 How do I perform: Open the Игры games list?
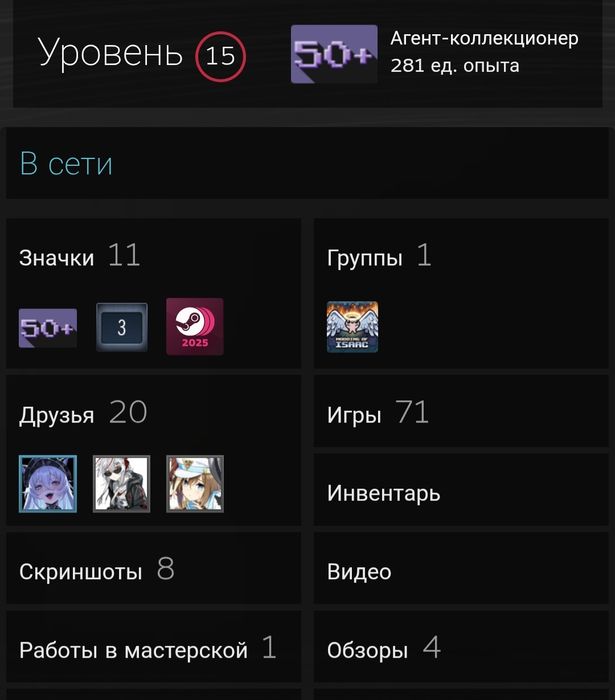click(x=355, y=414)
